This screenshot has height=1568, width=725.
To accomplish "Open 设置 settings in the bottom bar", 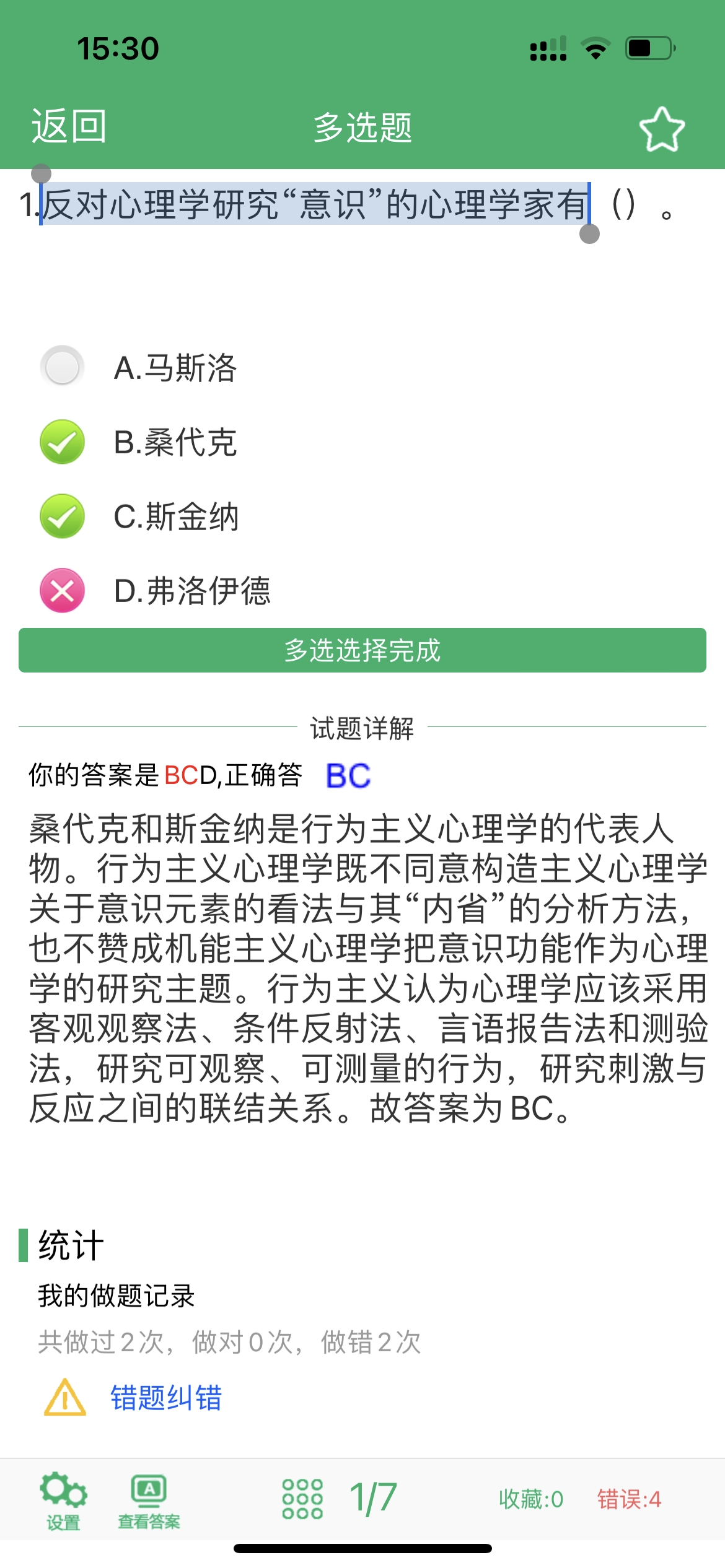I will pos(63,1501).
